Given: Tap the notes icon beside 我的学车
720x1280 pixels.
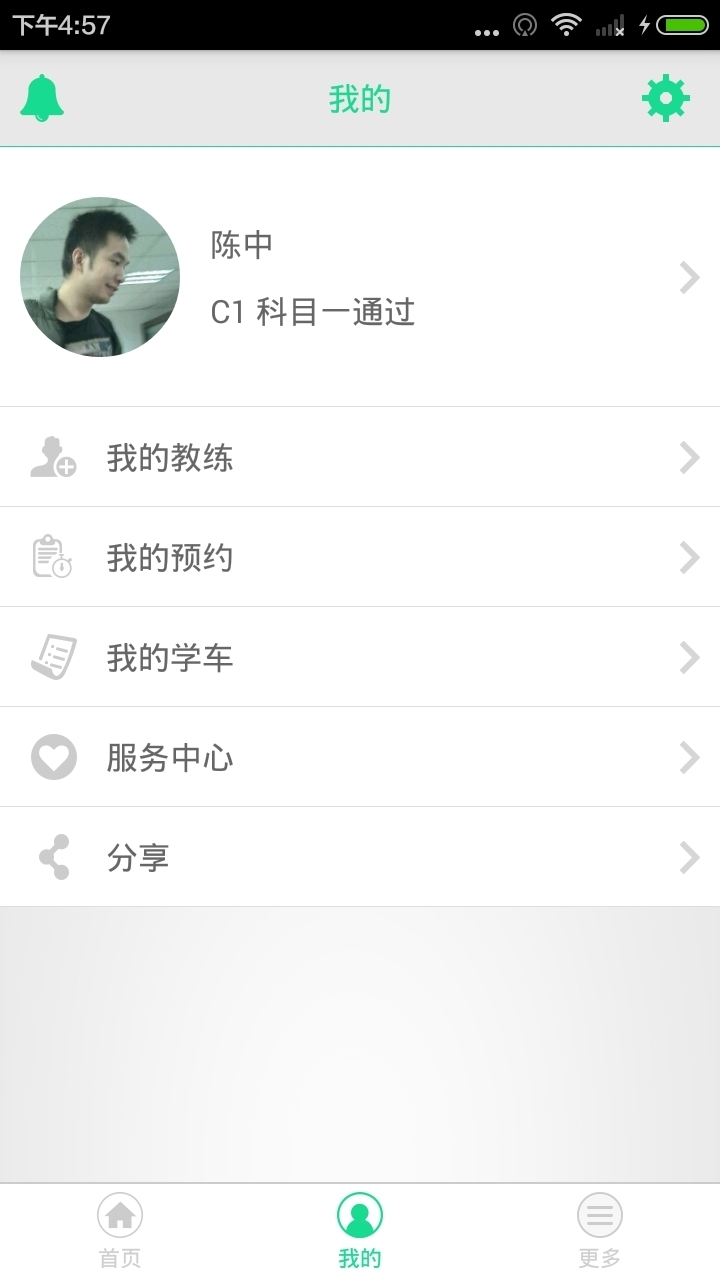Looking at the screenshot, I should point(54,657).
